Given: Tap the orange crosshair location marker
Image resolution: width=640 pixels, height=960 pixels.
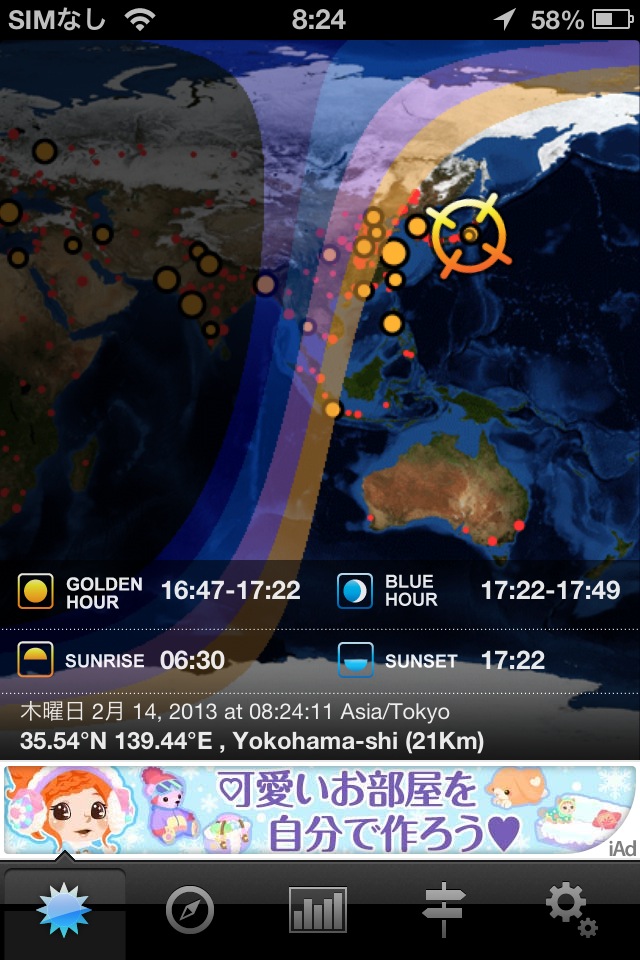Looking at the screenshot, I should [468, 236].
